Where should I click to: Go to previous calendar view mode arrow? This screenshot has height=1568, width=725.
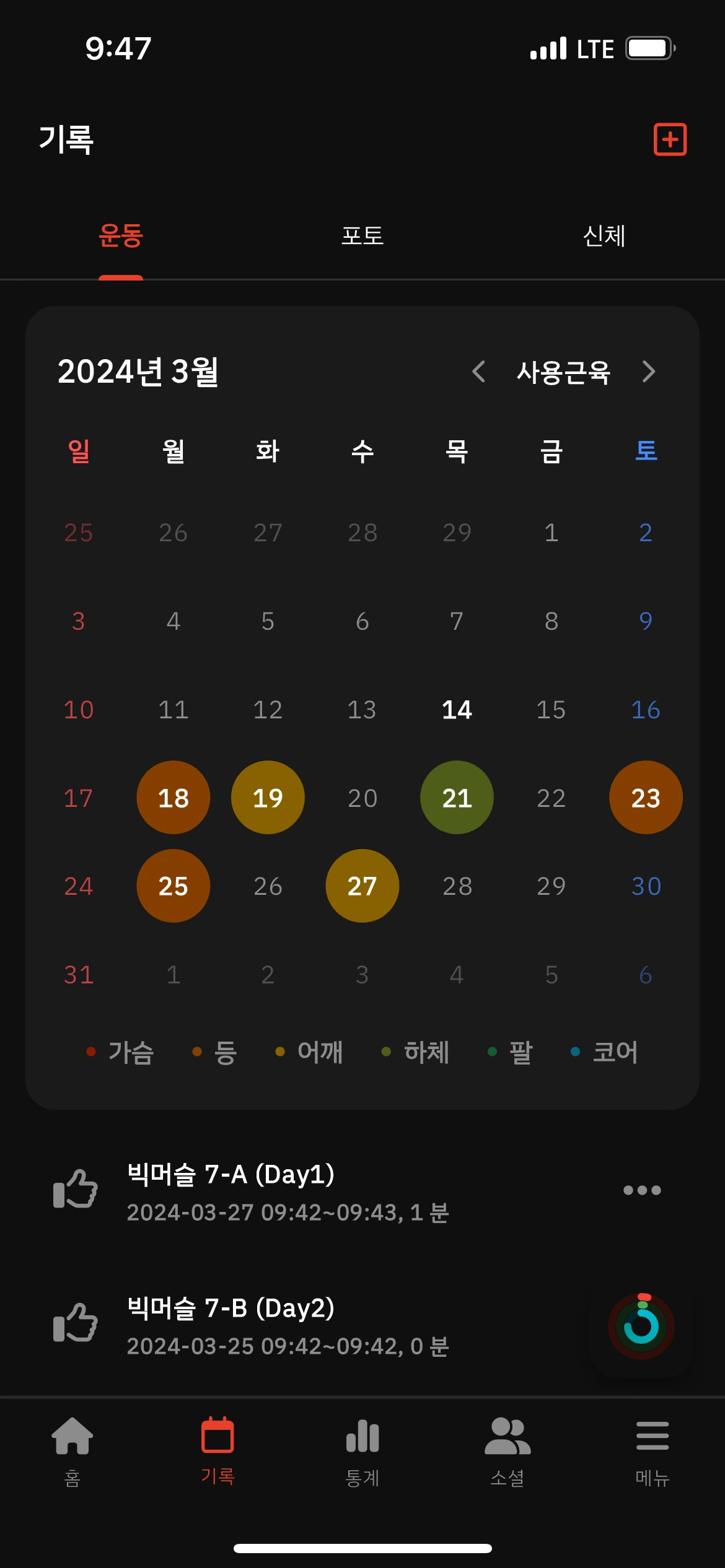[478, 372]
